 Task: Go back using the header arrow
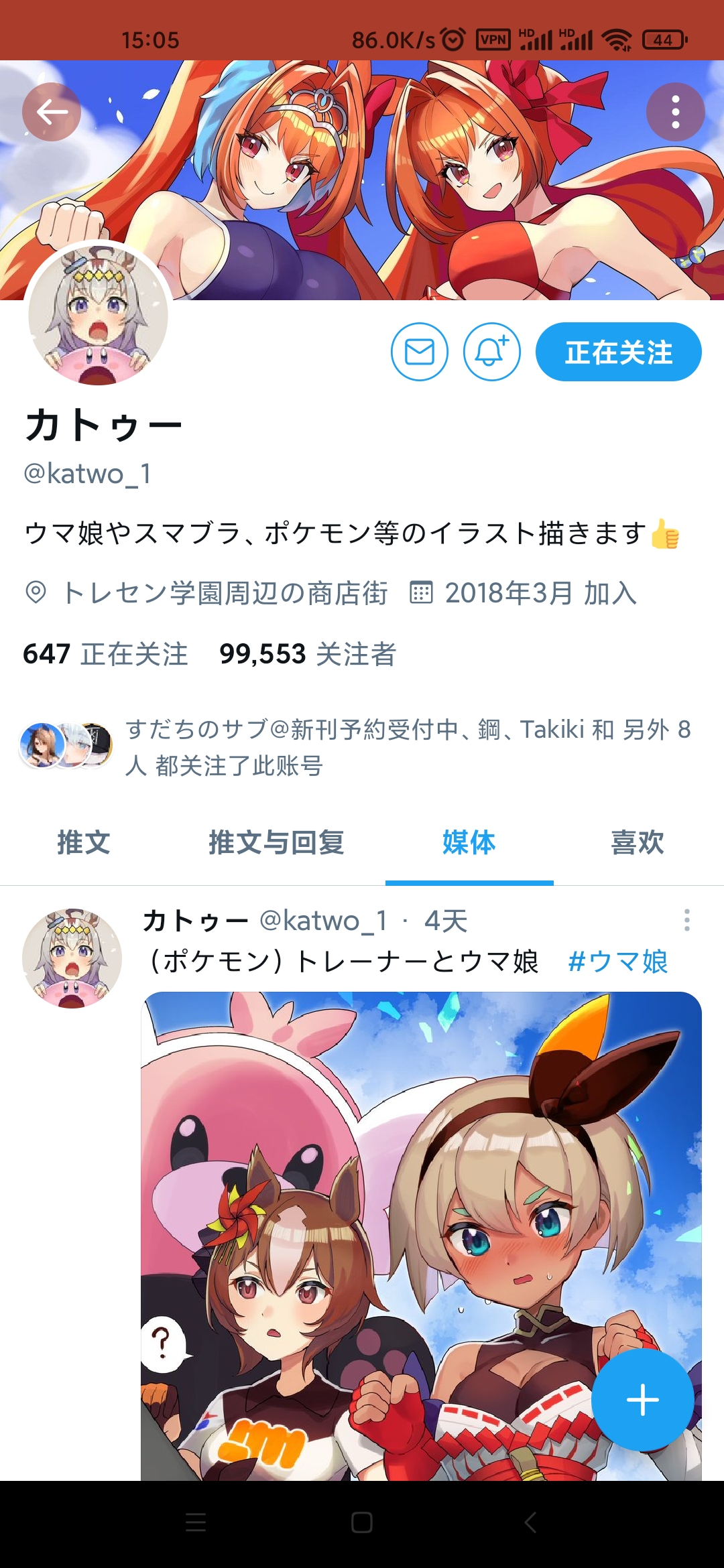click(x=52, y=112)
